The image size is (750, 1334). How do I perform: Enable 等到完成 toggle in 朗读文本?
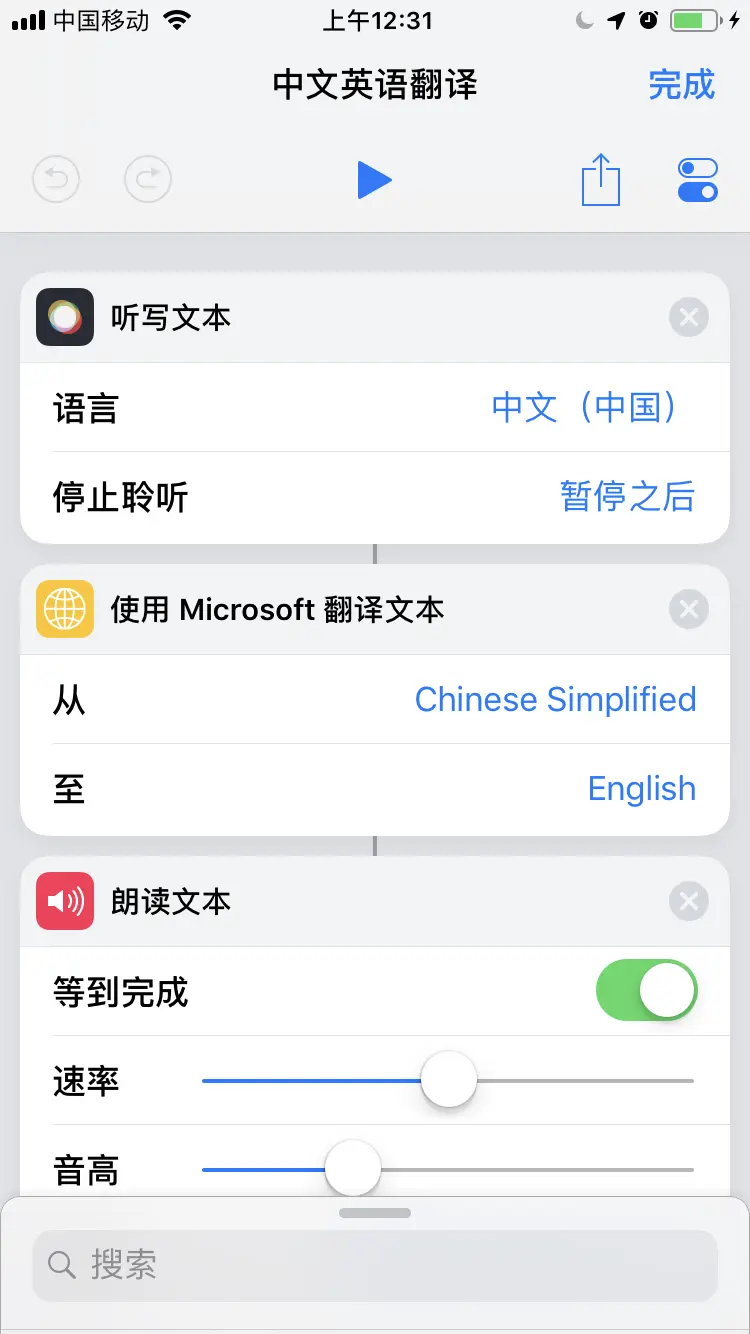[x=647, y=990]
